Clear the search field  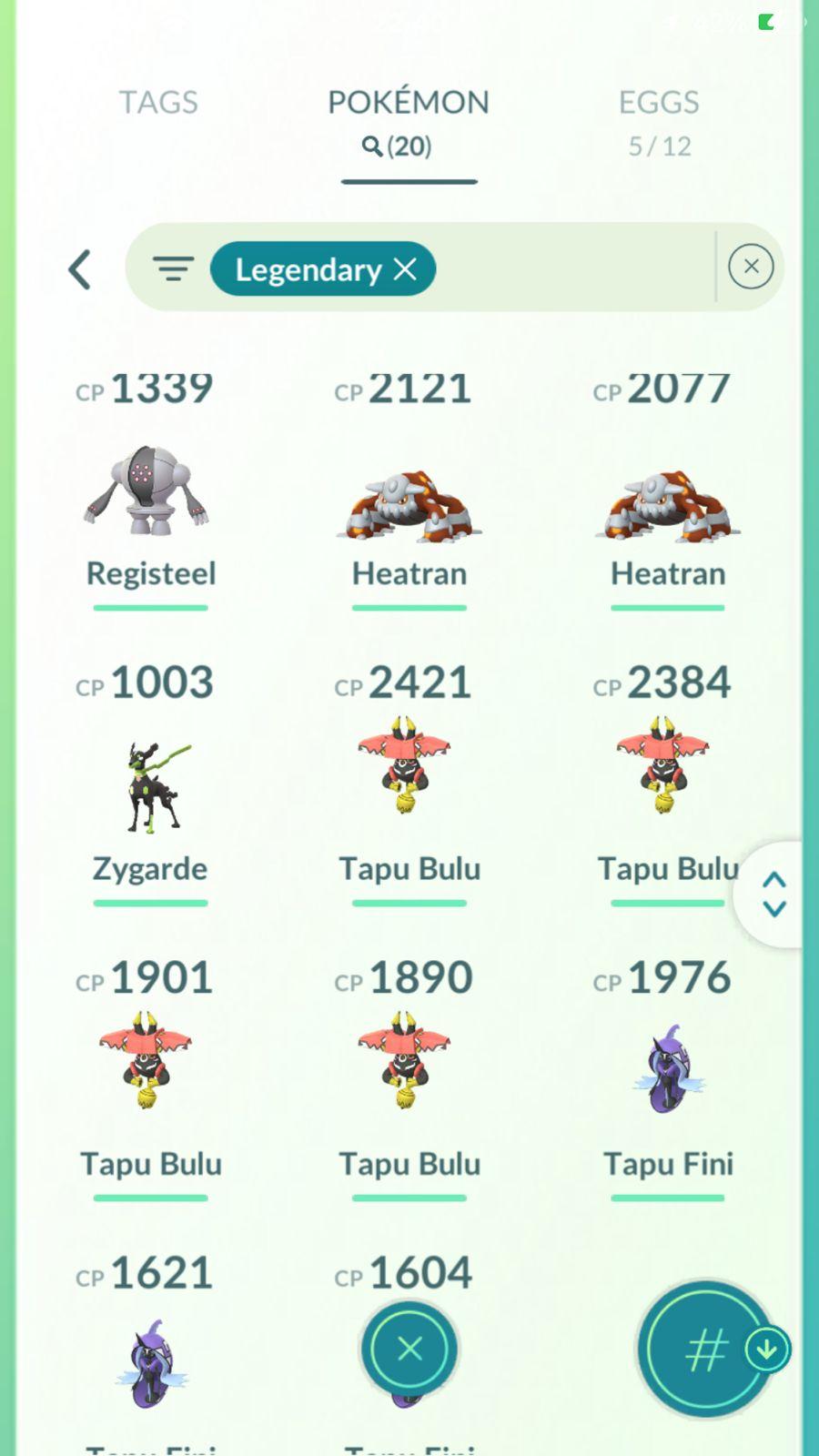tap(751, 267)
